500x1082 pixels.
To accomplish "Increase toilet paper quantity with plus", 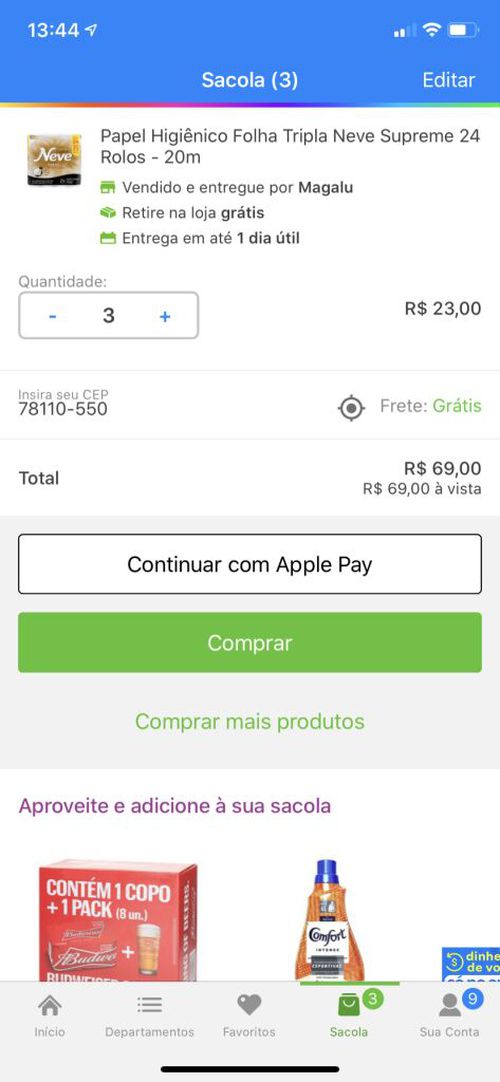I will coord(165,316).
